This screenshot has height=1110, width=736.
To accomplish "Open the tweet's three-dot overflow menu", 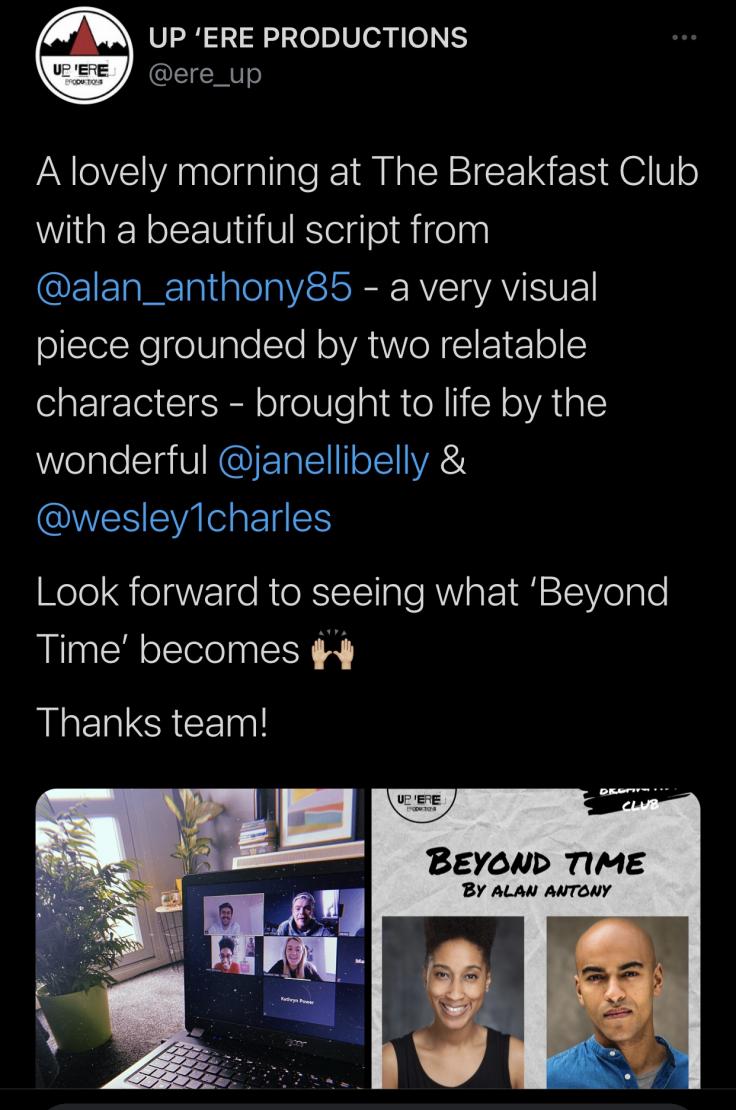I will pos(684,37).
